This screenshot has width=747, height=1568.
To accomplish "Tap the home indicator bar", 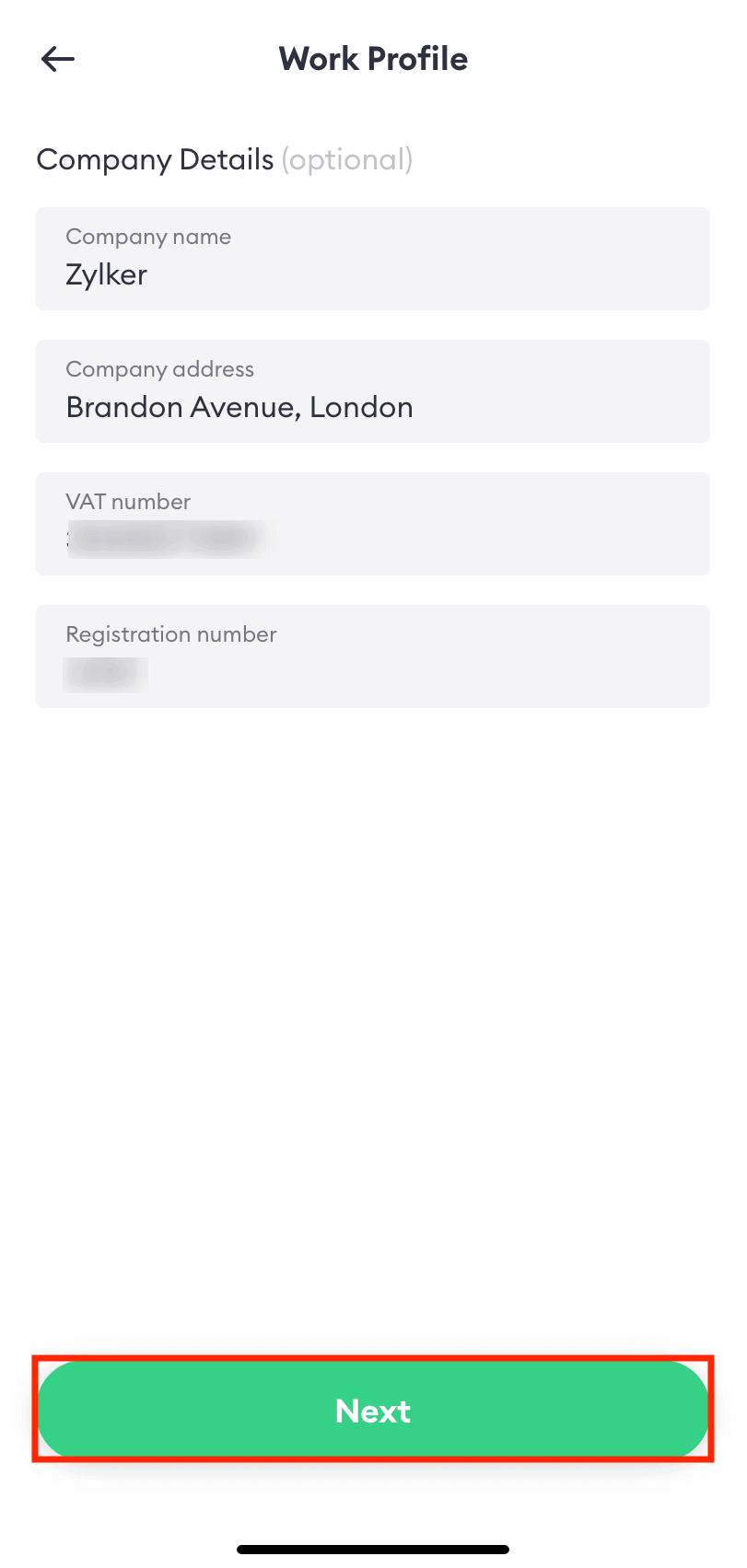I will tap(373, 1542).
